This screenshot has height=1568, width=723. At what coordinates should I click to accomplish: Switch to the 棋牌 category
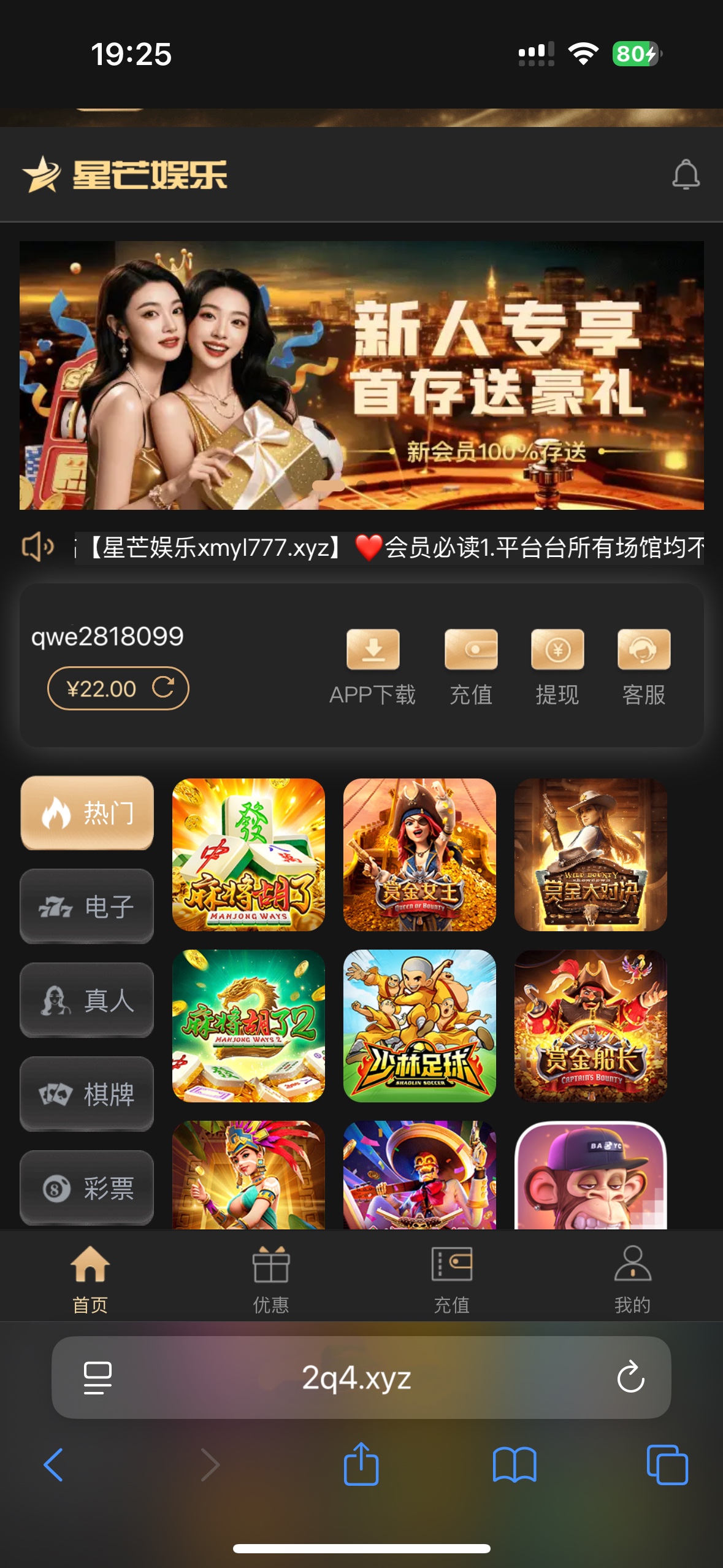pyautogui.click(x=87, y=1094)
